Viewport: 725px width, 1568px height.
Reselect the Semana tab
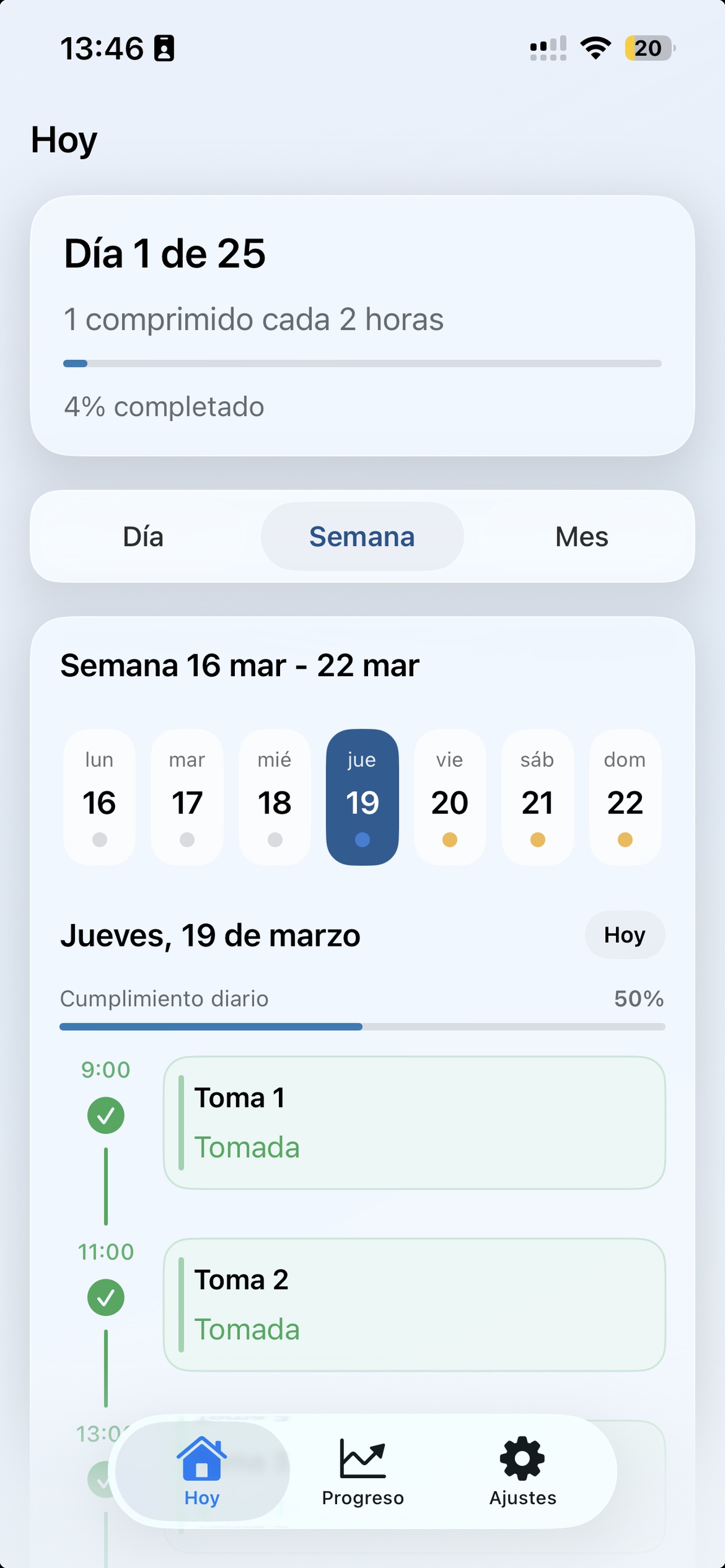362,536
